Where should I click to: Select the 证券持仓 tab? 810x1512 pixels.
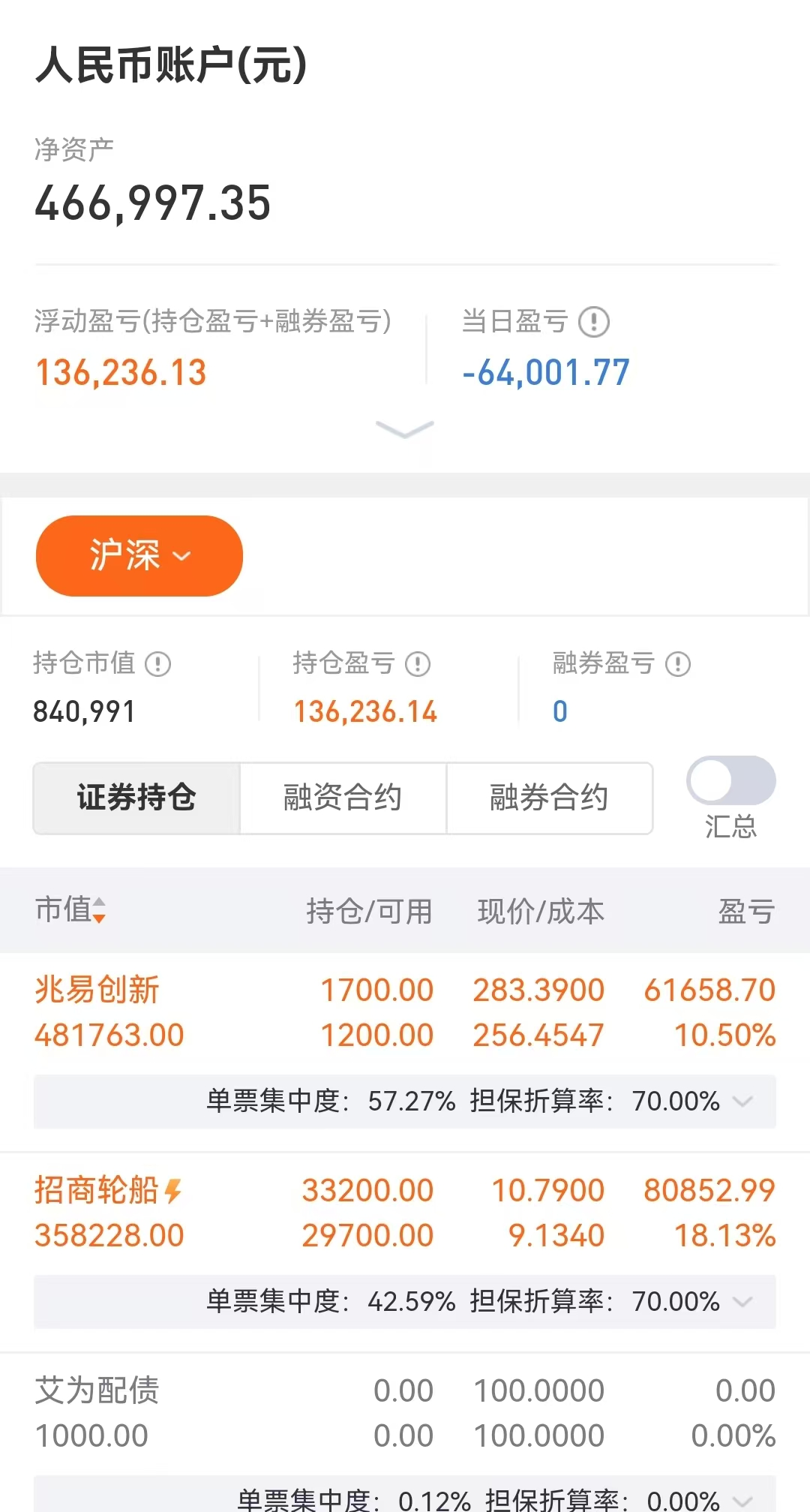coord(136,798)
